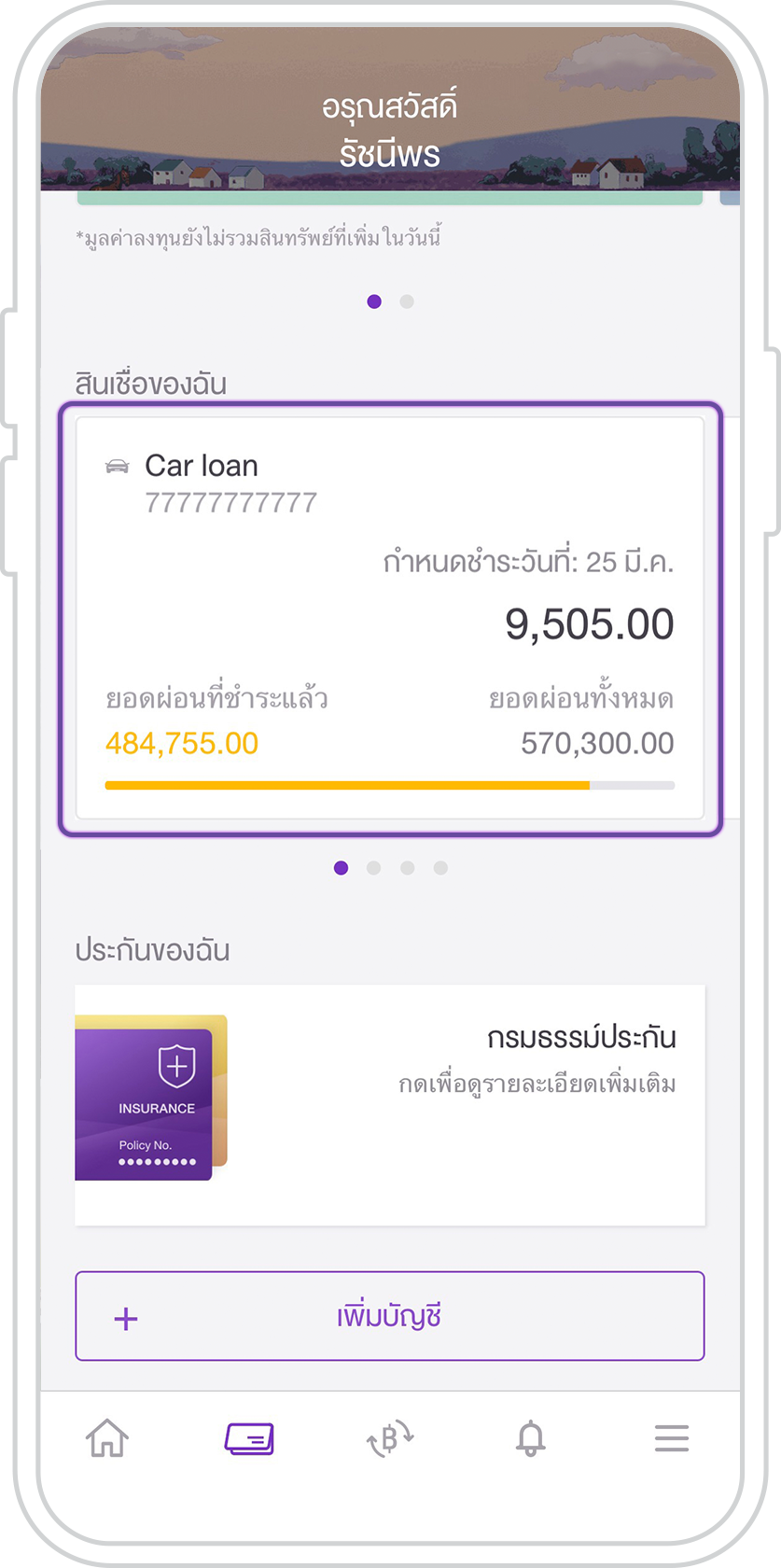The width and height of the screenshot is (781, 1568).
Task: Open the notifications bell tab
Action: click(x=531, y=1438)
